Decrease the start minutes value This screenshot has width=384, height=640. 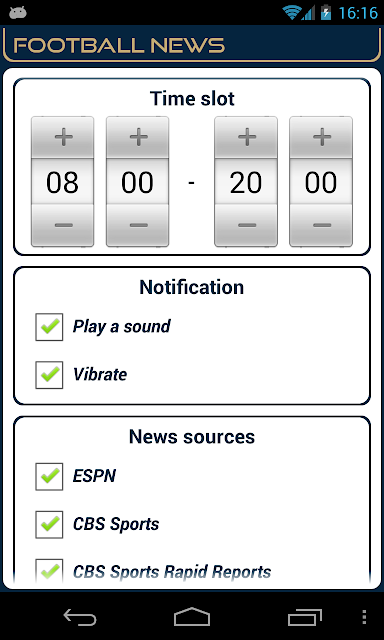[138, 225]
